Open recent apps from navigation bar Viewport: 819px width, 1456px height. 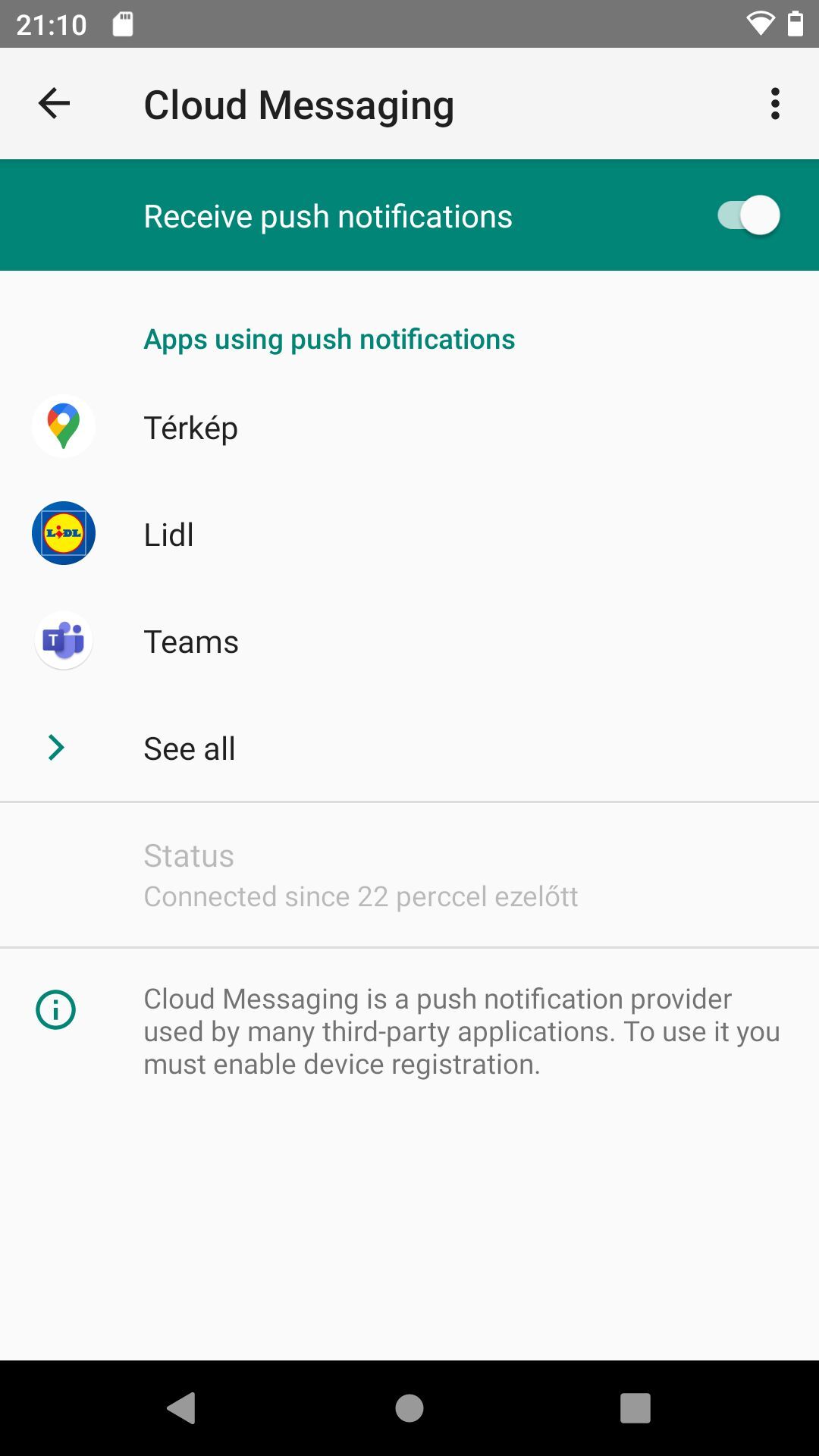tap(635, 1408)
